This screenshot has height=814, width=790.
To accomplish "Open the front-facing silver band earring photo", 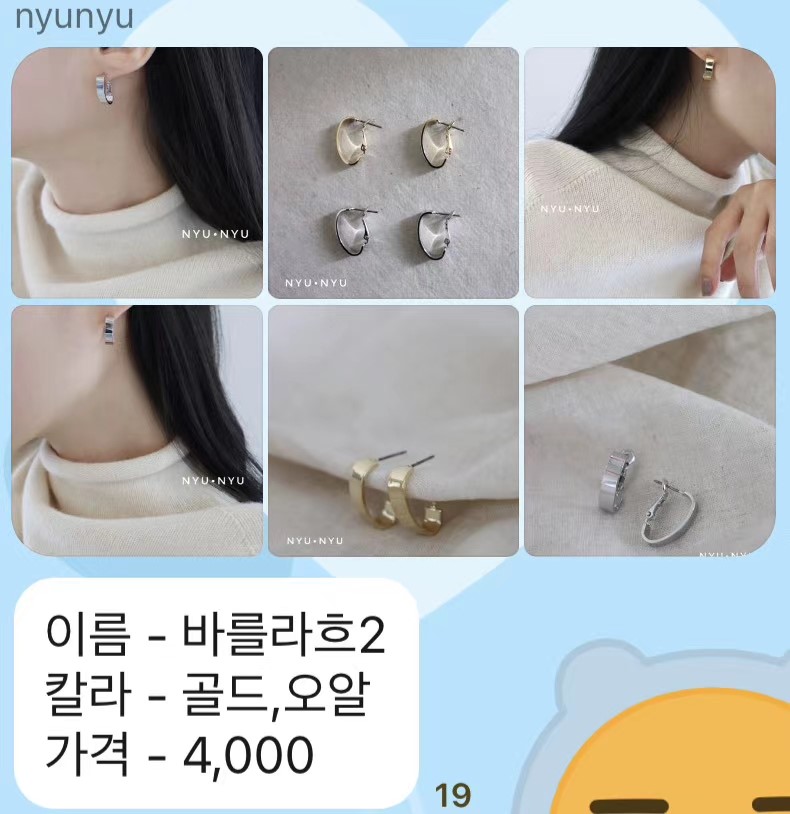I will (137, 430).
